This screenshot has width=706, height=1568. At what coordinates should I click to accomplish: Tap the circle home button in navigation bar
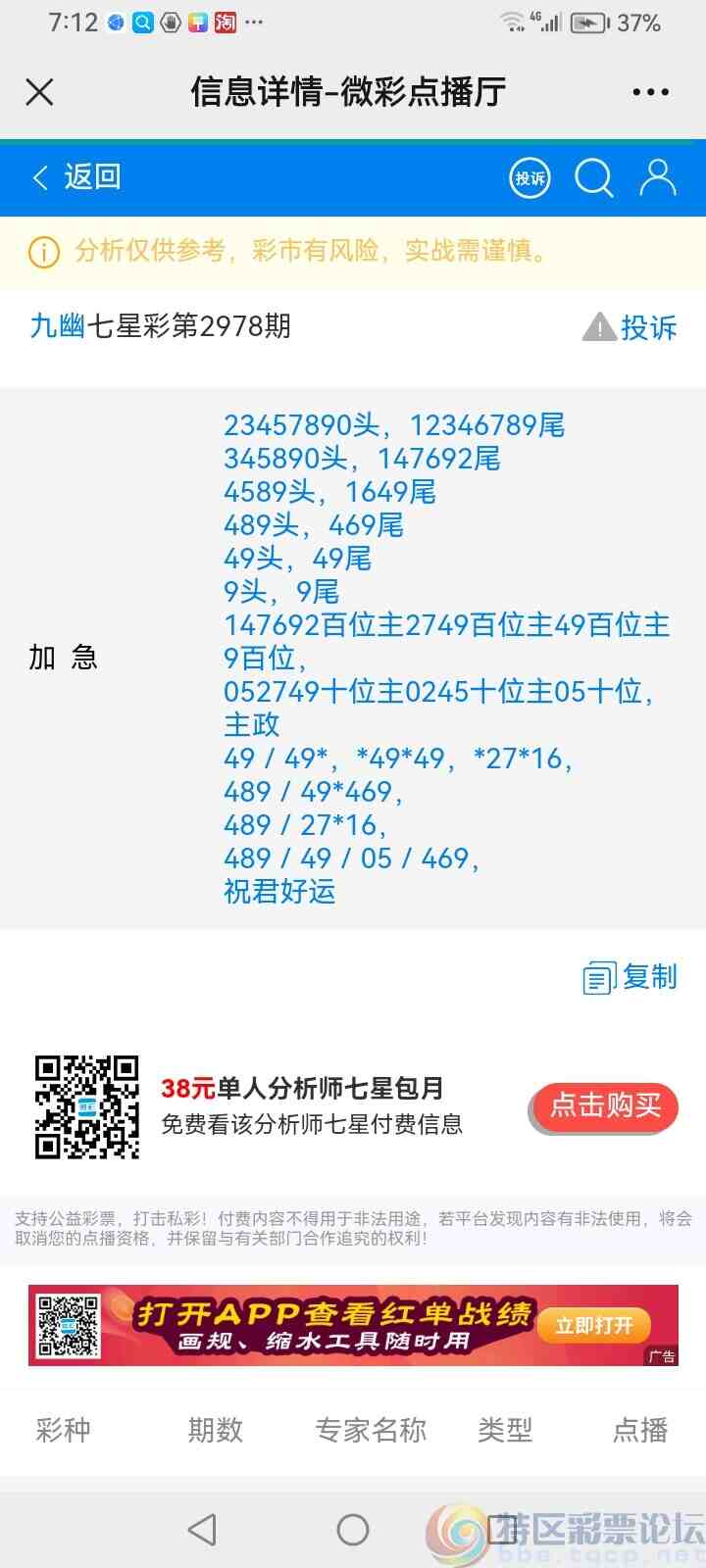click(353, 1528)
